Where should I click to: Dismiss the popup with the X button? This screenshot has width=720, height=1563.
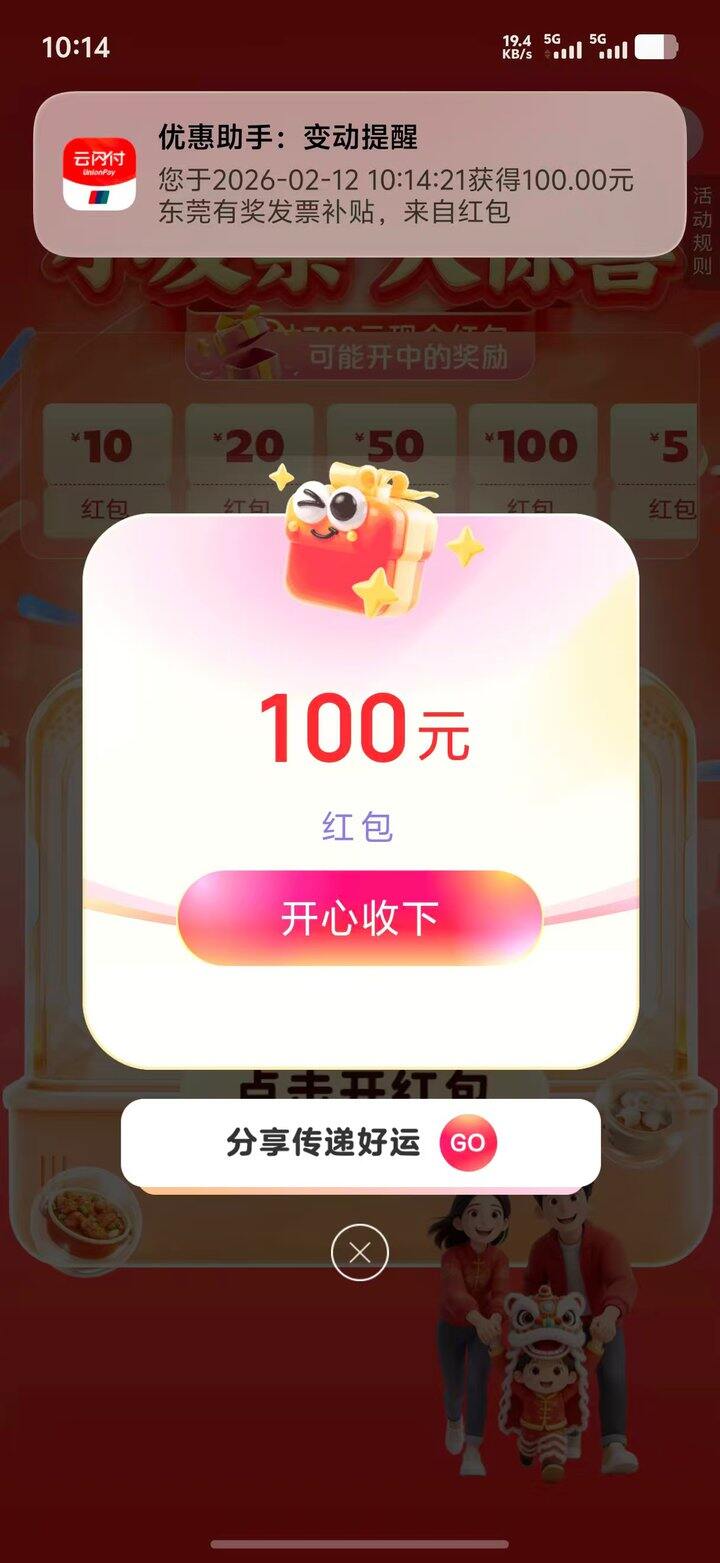pyautogui.click(x=360, y=1251)
